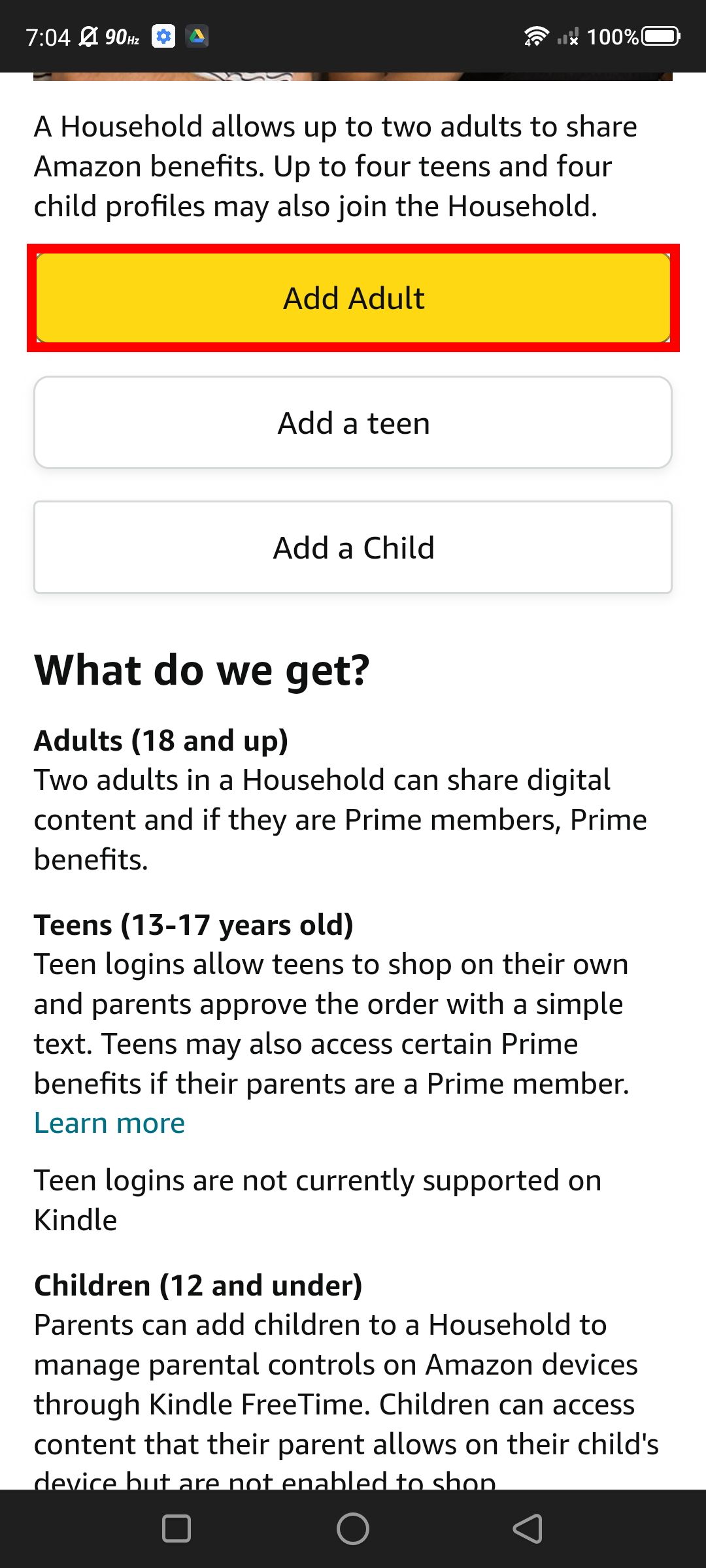Tap the 100% battery percentage text
The width and height of the screenshot is (706, 1568).
coord(613,36)
